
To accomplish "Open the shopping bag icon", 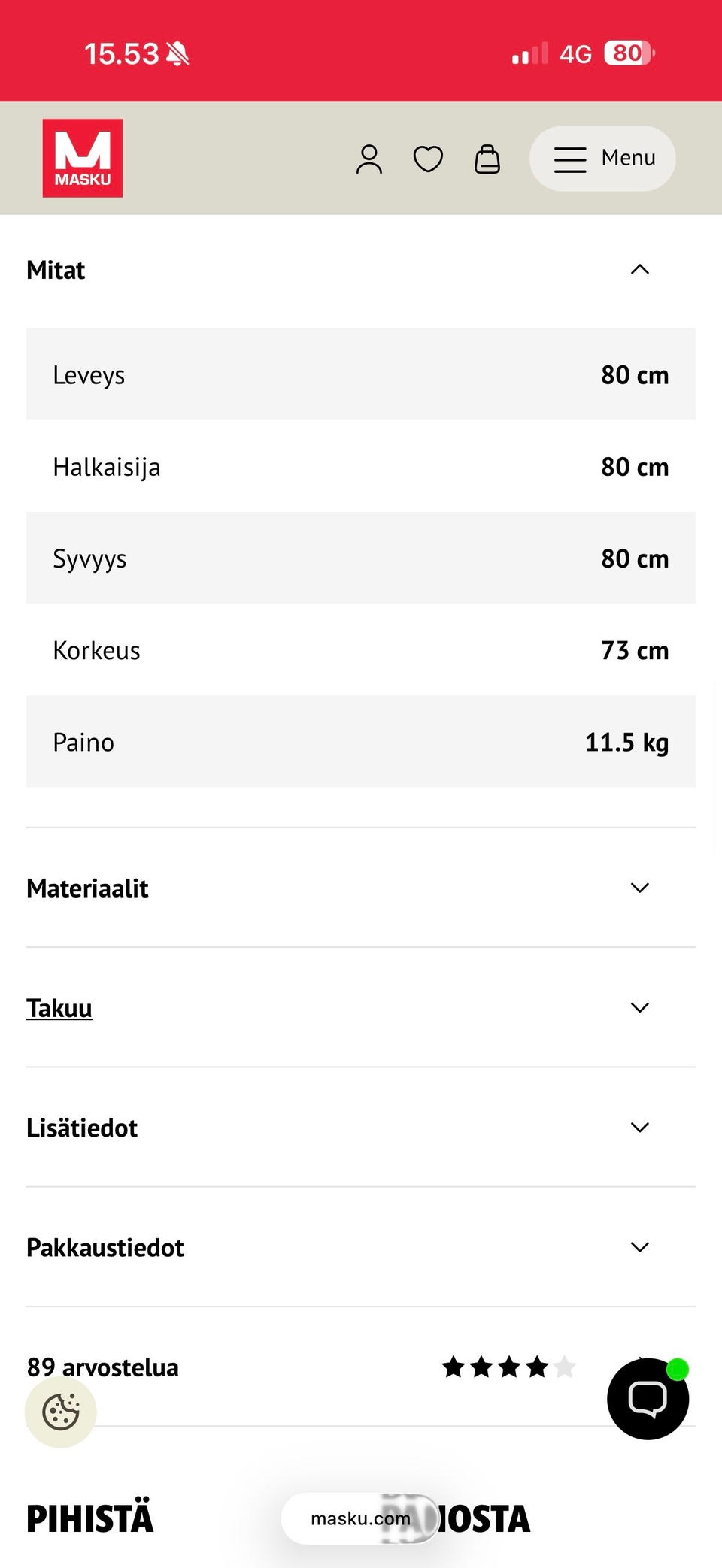I will (x=487, y=159).
